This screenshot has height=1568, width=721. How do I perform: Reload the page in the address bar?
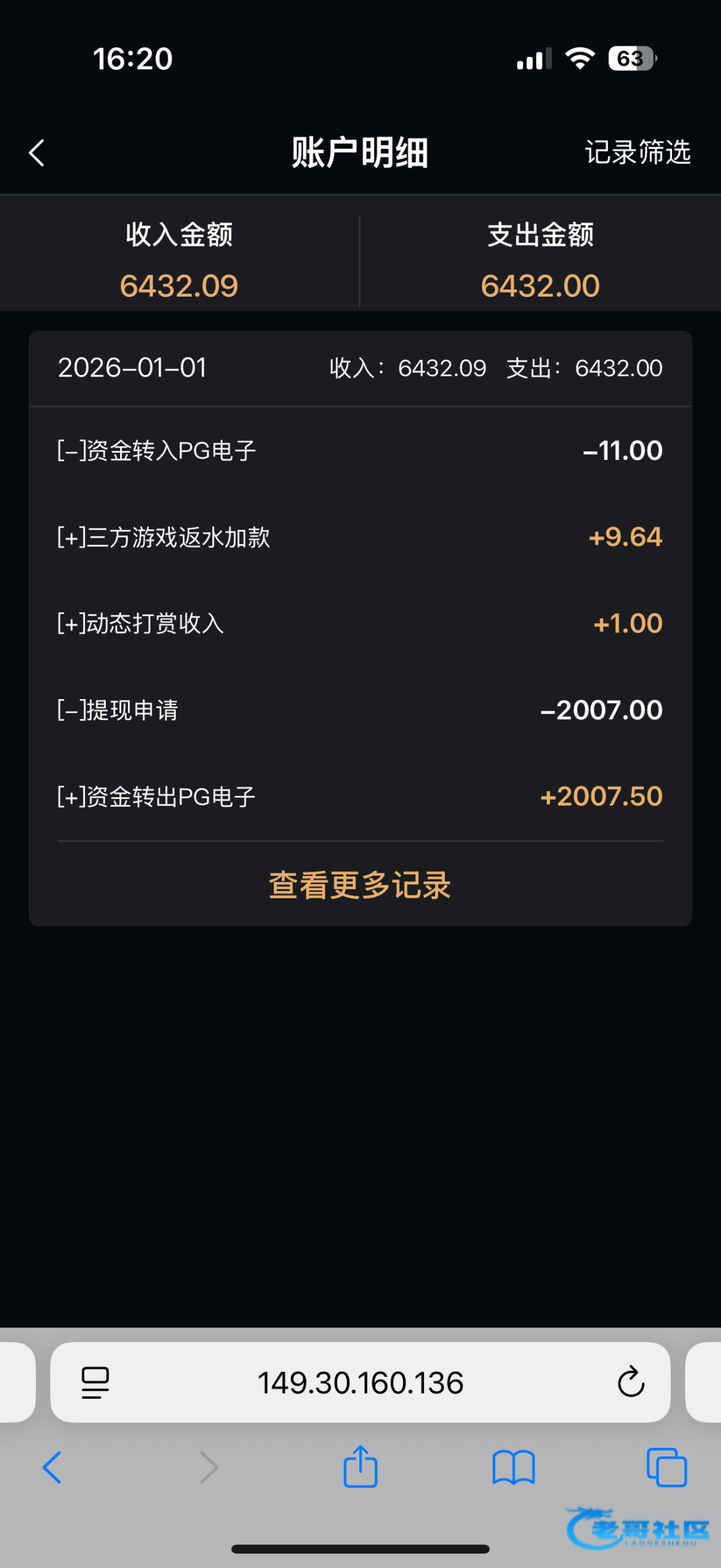[631, 1382]
